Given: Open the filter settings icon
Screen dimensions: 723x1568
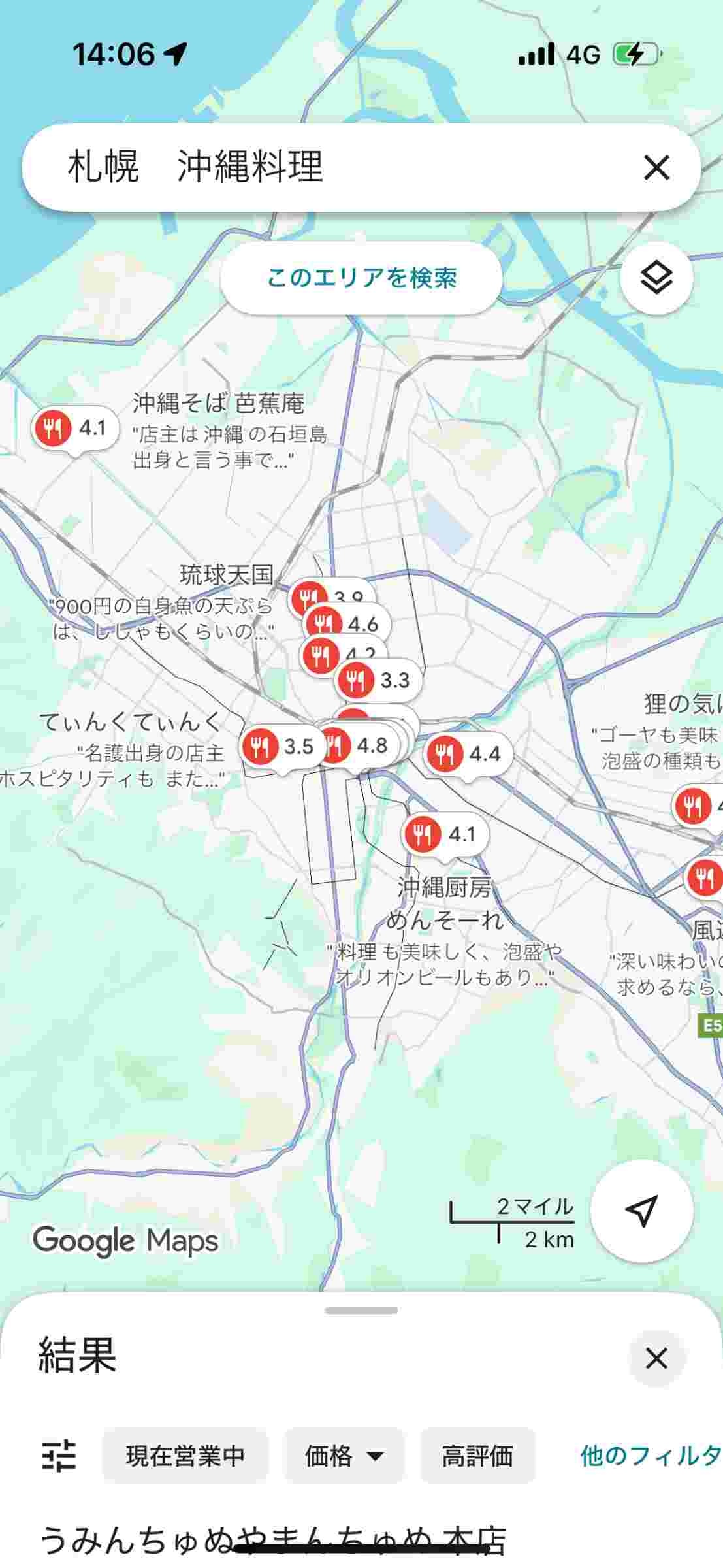Looking at the screenshot, I should click(59, 1456).
